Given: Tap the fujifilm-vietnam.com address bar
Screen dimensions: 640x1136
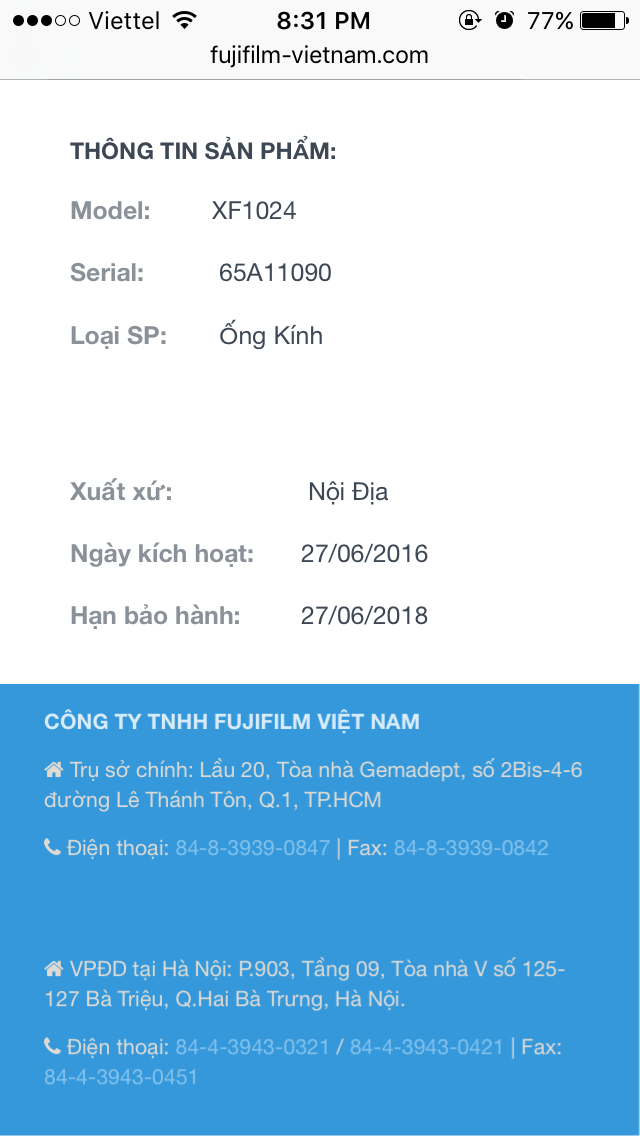Looking at the screenshot, I should [320, 55].
